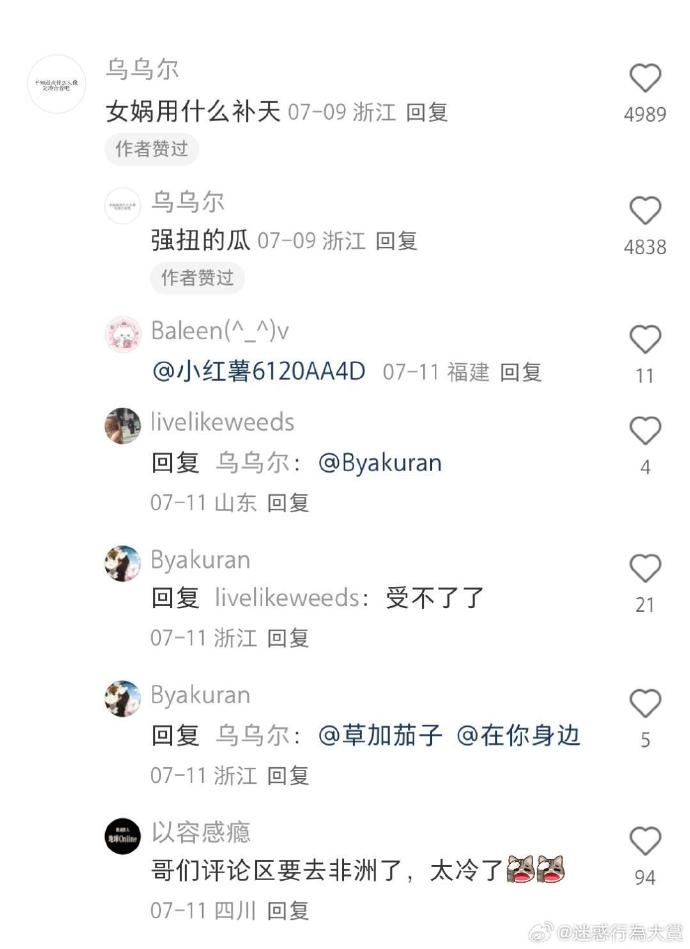
Task: Open 以容感癒's profile avatar
Action: coord(122,835)
